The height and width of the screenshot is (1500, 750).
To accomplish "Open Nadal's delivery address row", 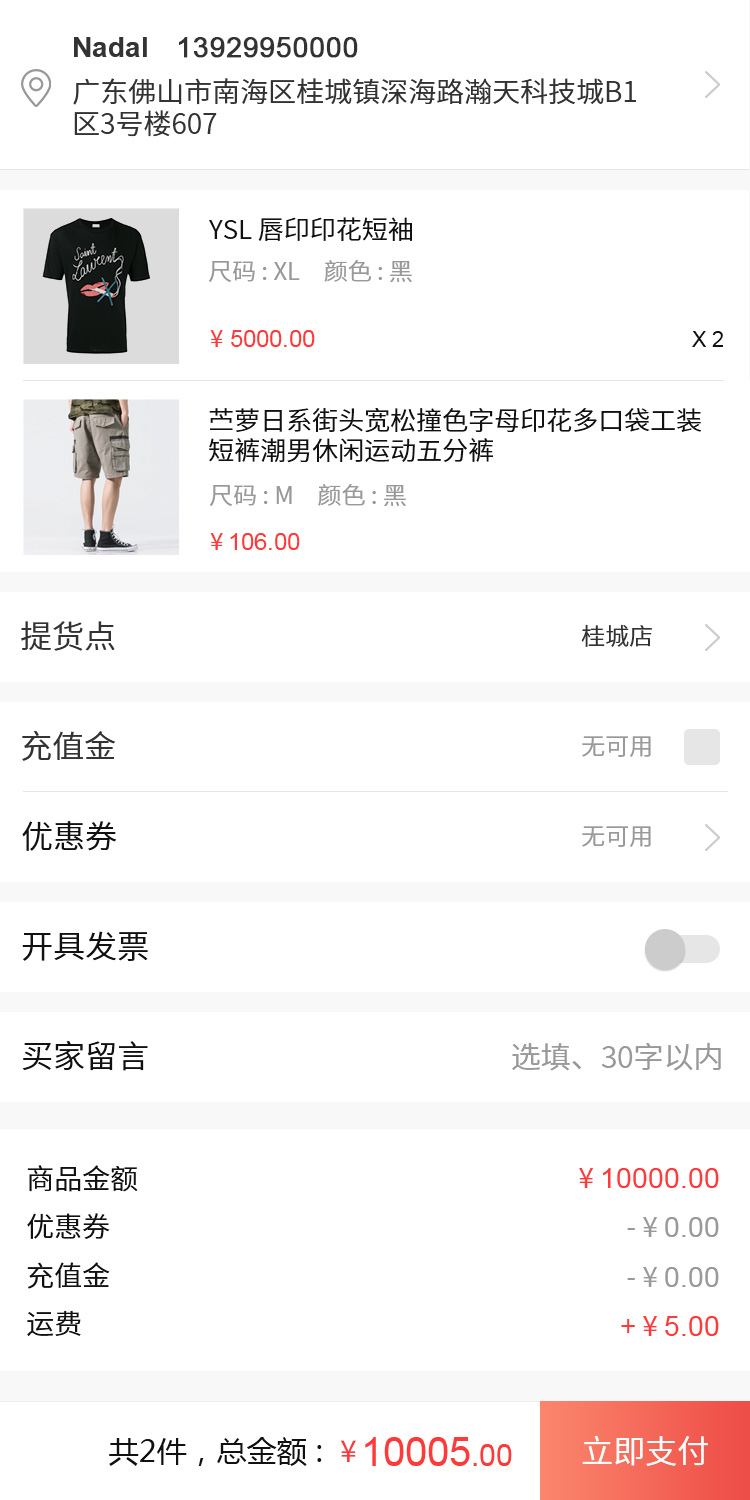I will (x=375, y=86).
